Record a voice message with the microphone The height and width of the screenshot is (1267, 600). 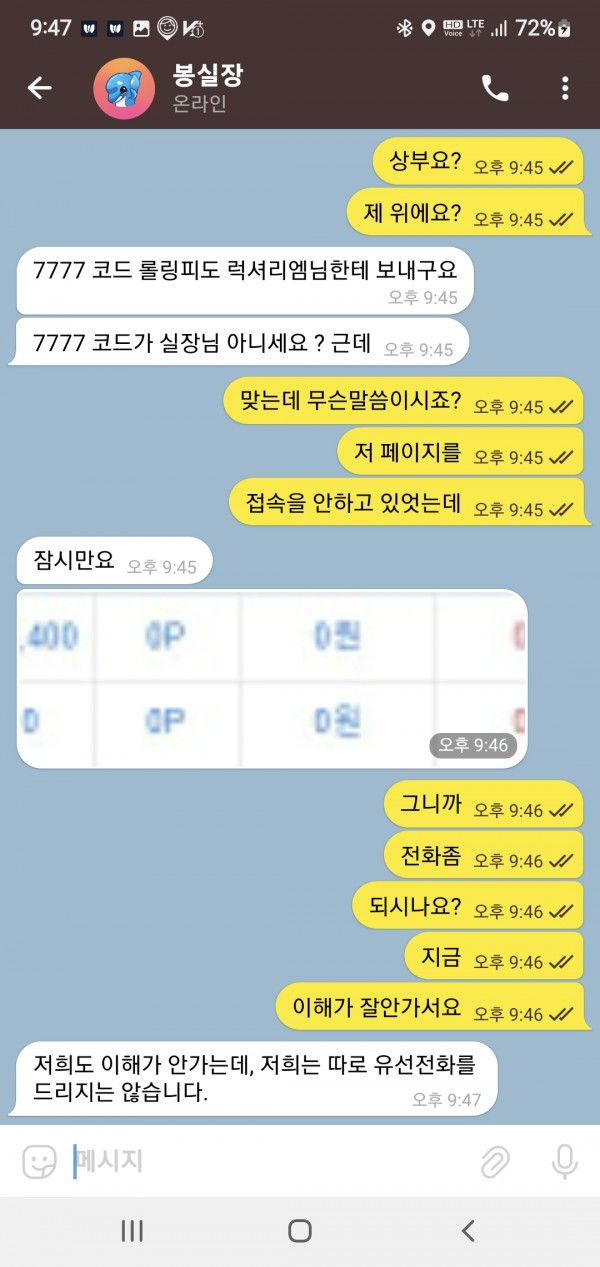click(565, 1161)
